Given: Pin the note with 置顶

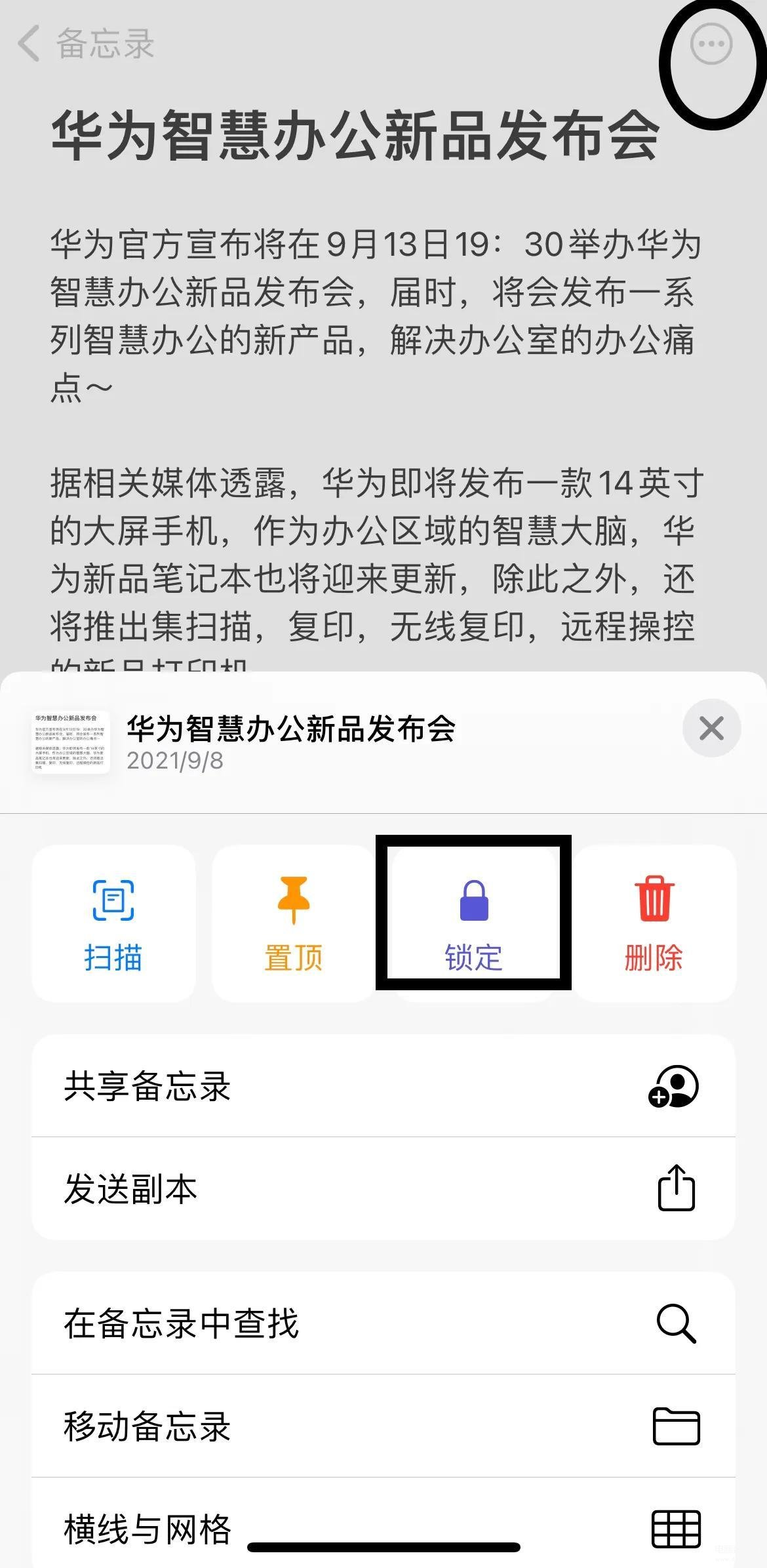Looking at the screenshot, I should point(293,923).
